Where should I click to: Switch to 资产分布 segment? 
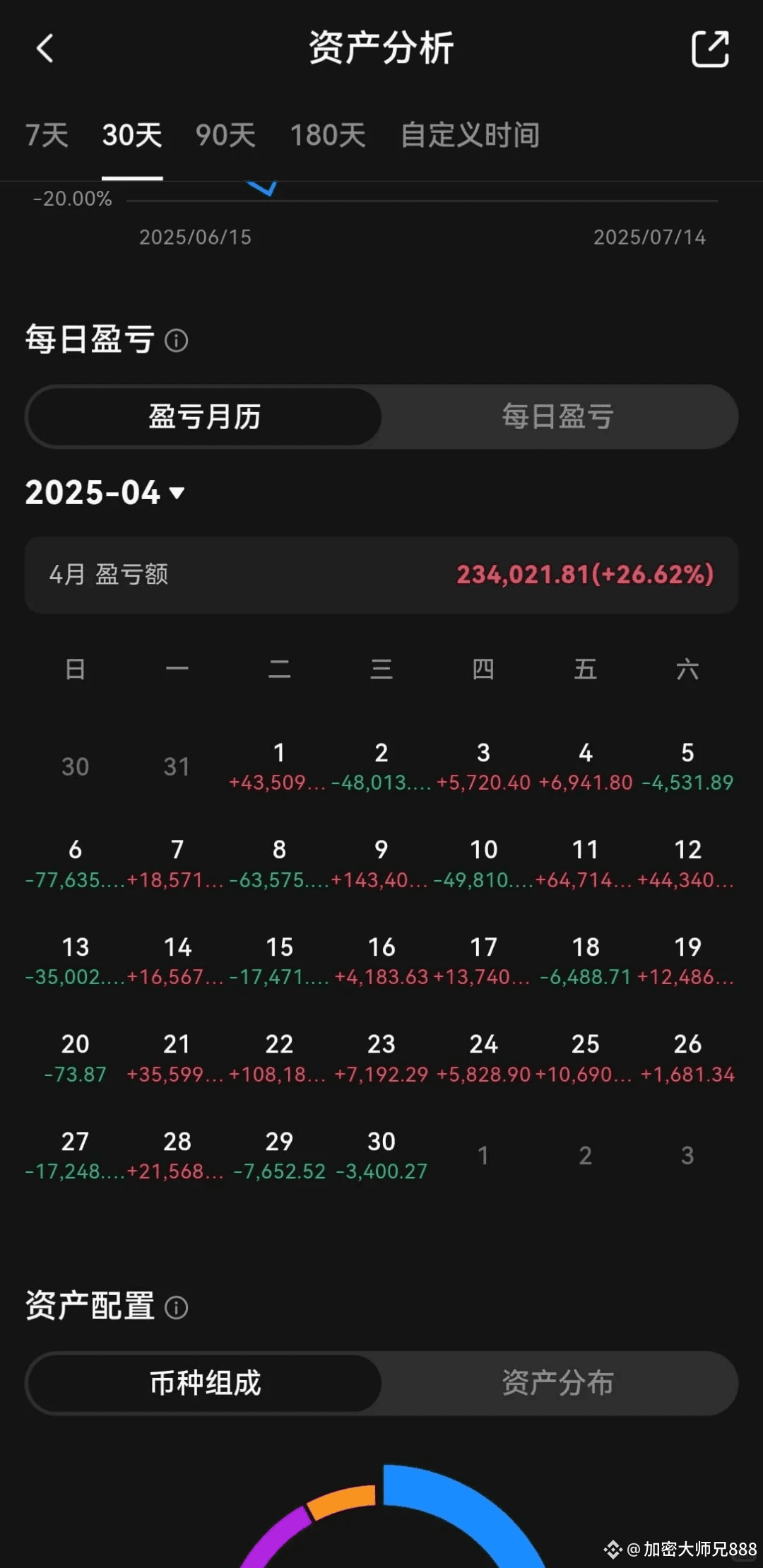point(557,1383)
